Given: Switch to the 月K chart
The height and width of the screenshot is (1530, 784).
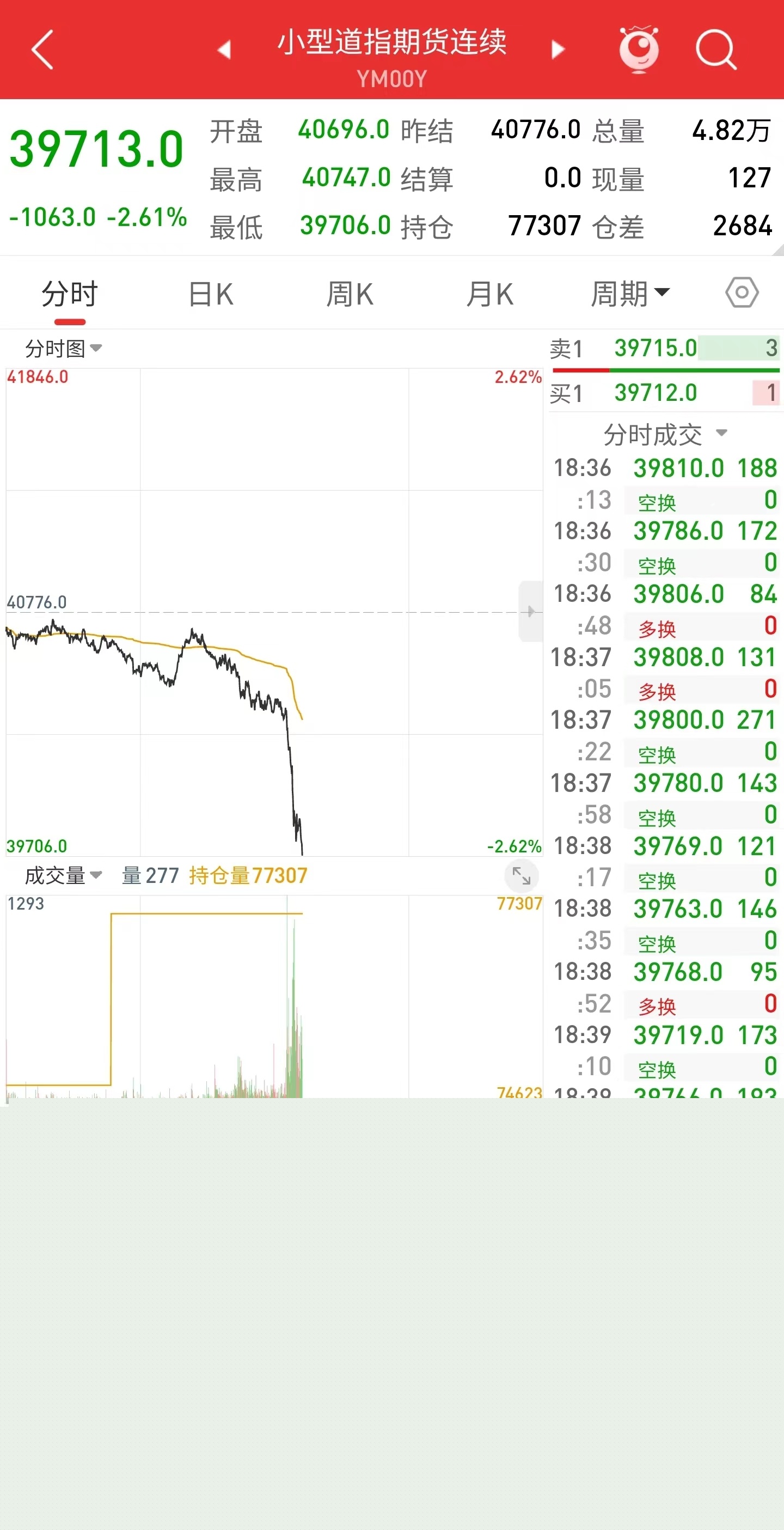Looking at the screenshot, I should coord(489,294).
